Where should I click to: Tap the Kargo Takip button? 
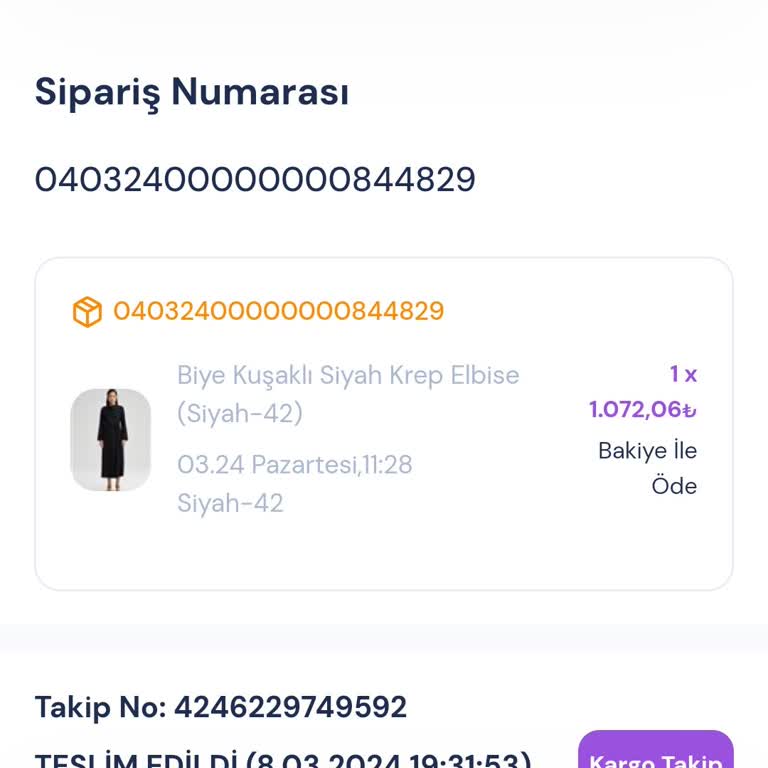(655, 754)
